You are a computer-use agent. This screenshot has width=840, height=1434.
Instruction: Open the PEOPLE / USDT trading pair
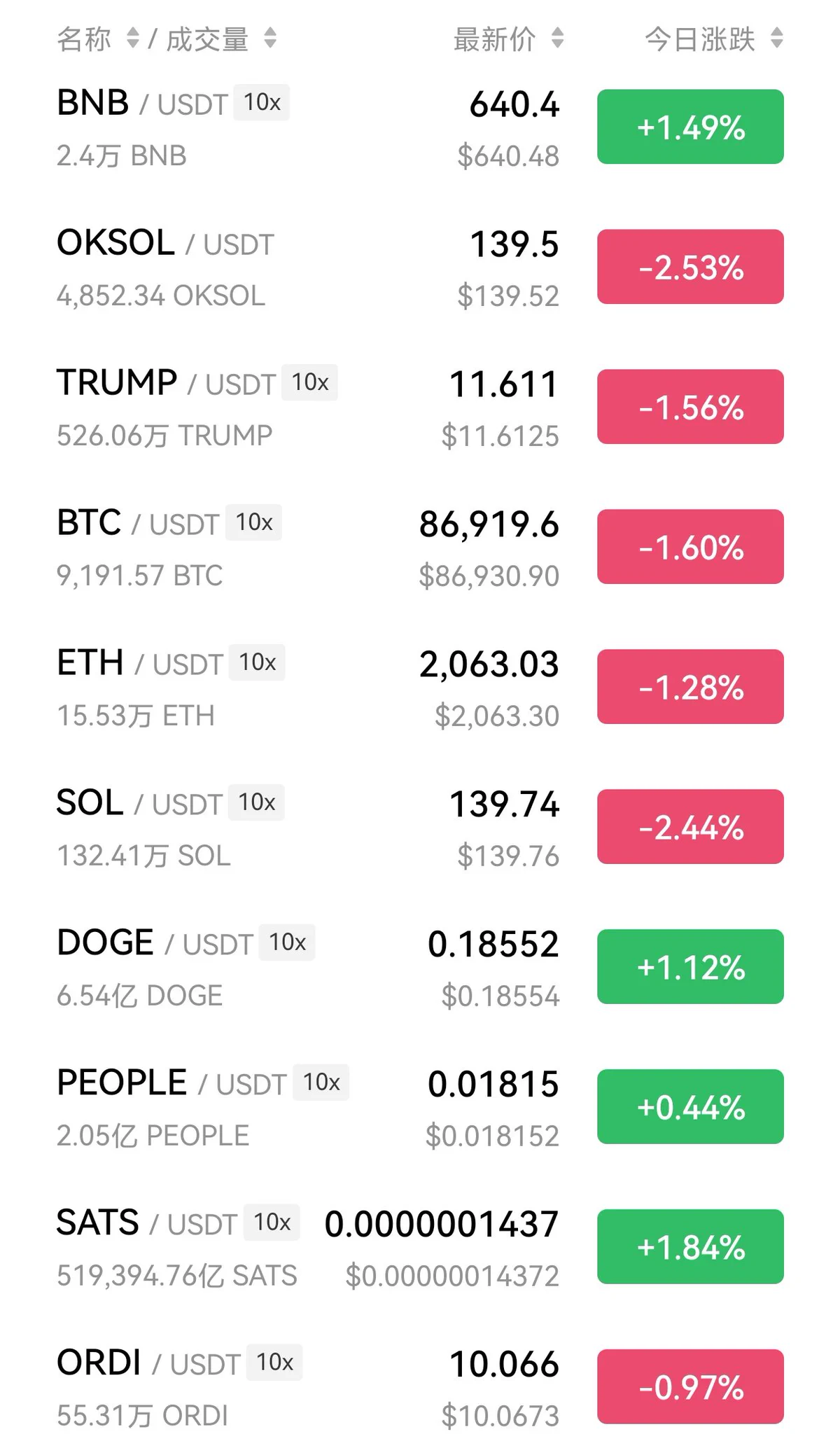coord(420,1107)
